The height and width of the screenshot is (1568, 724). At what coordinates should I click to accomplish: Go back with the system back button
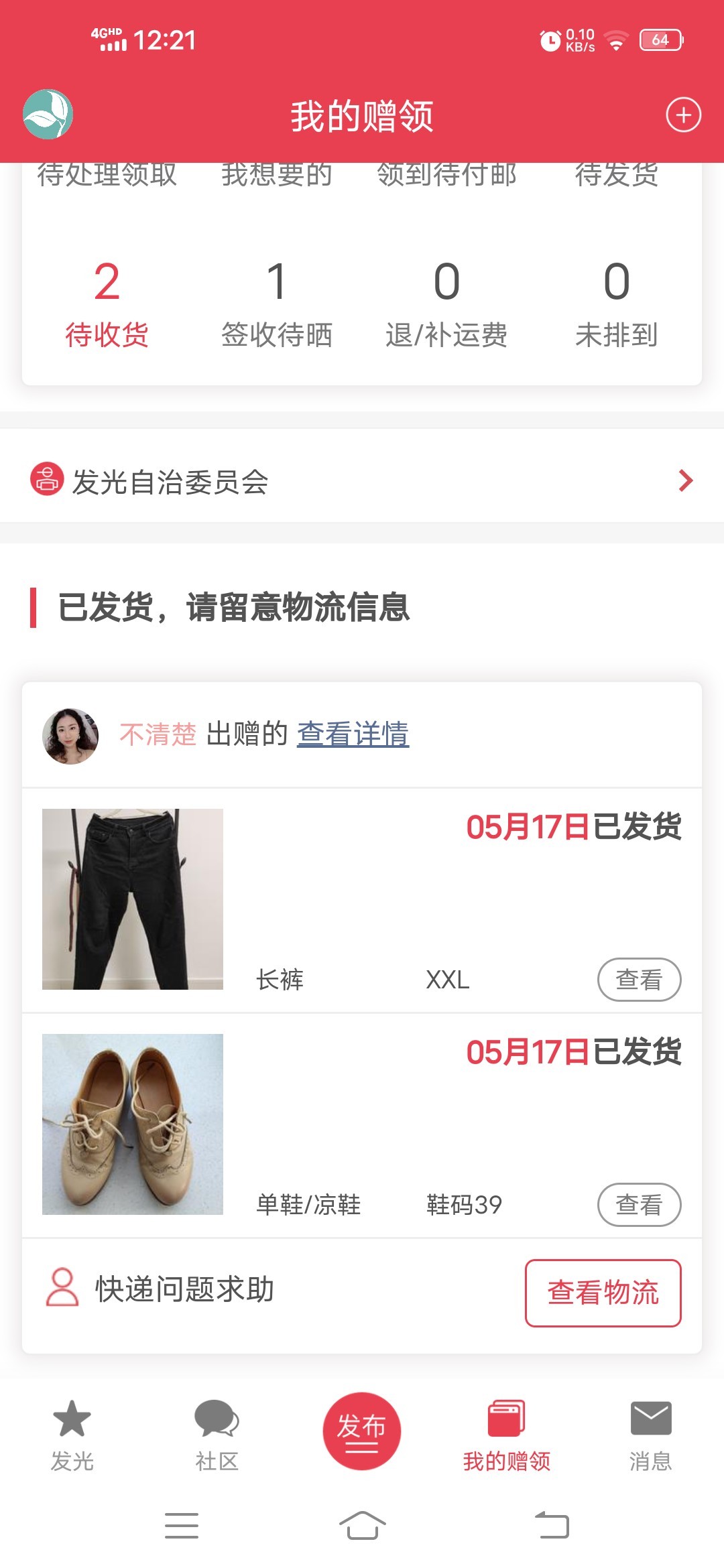(x=552, y=1525)
